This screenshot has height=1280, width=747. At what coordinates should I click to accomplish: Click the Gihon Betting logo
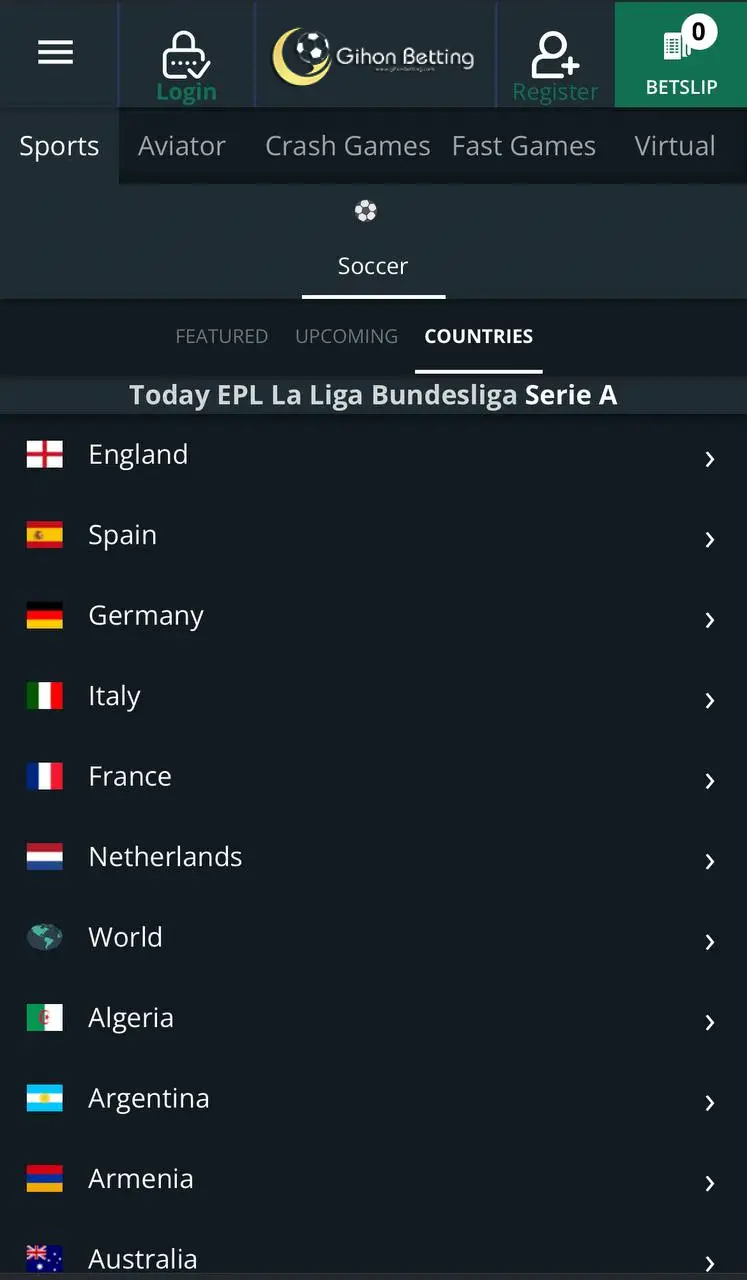(x=374, y=55)
